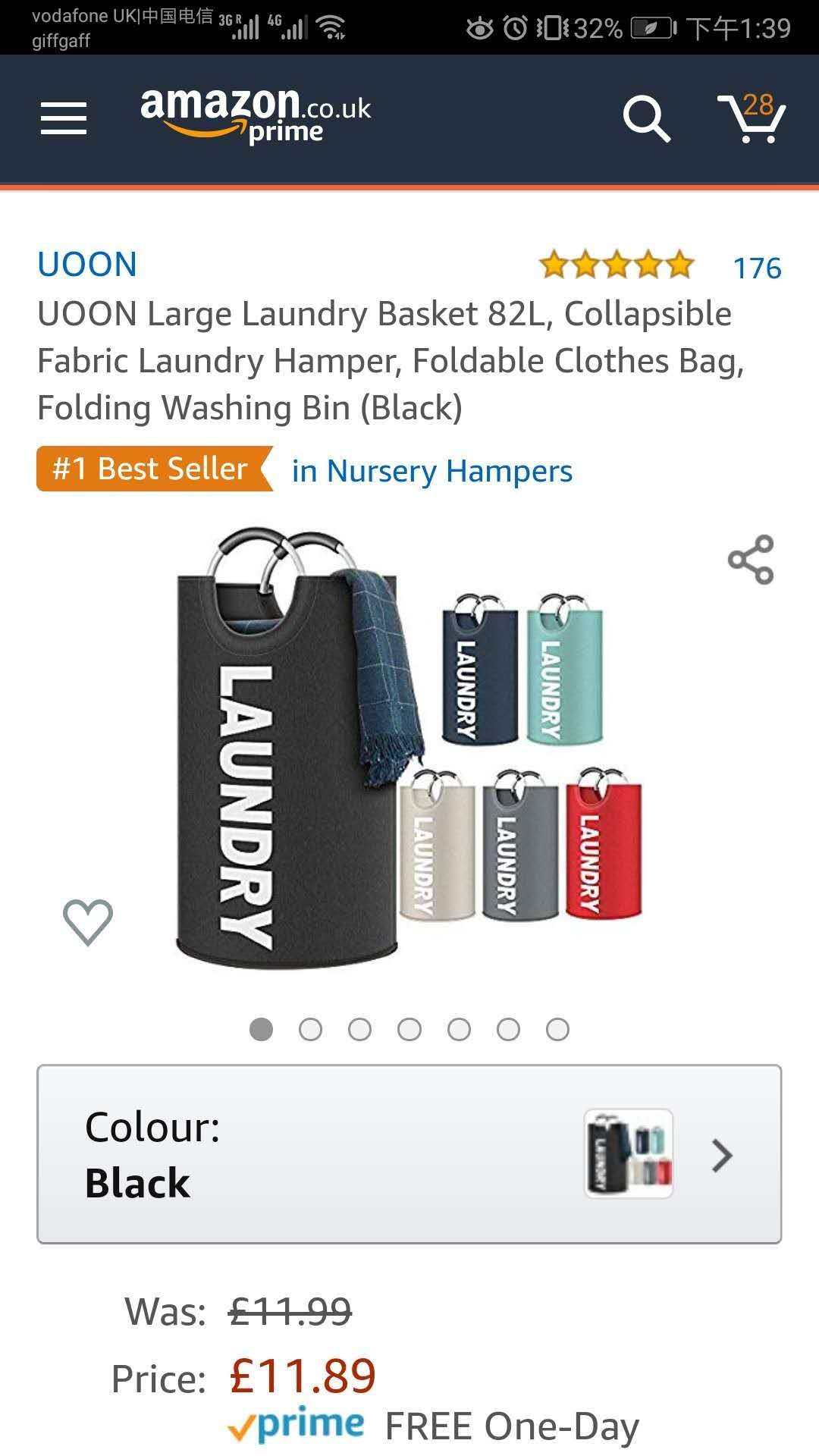The height and width of the screenshot is (1456, 819).
Task: Open the shopping cart with 28 items
Action: pos(752,118)
